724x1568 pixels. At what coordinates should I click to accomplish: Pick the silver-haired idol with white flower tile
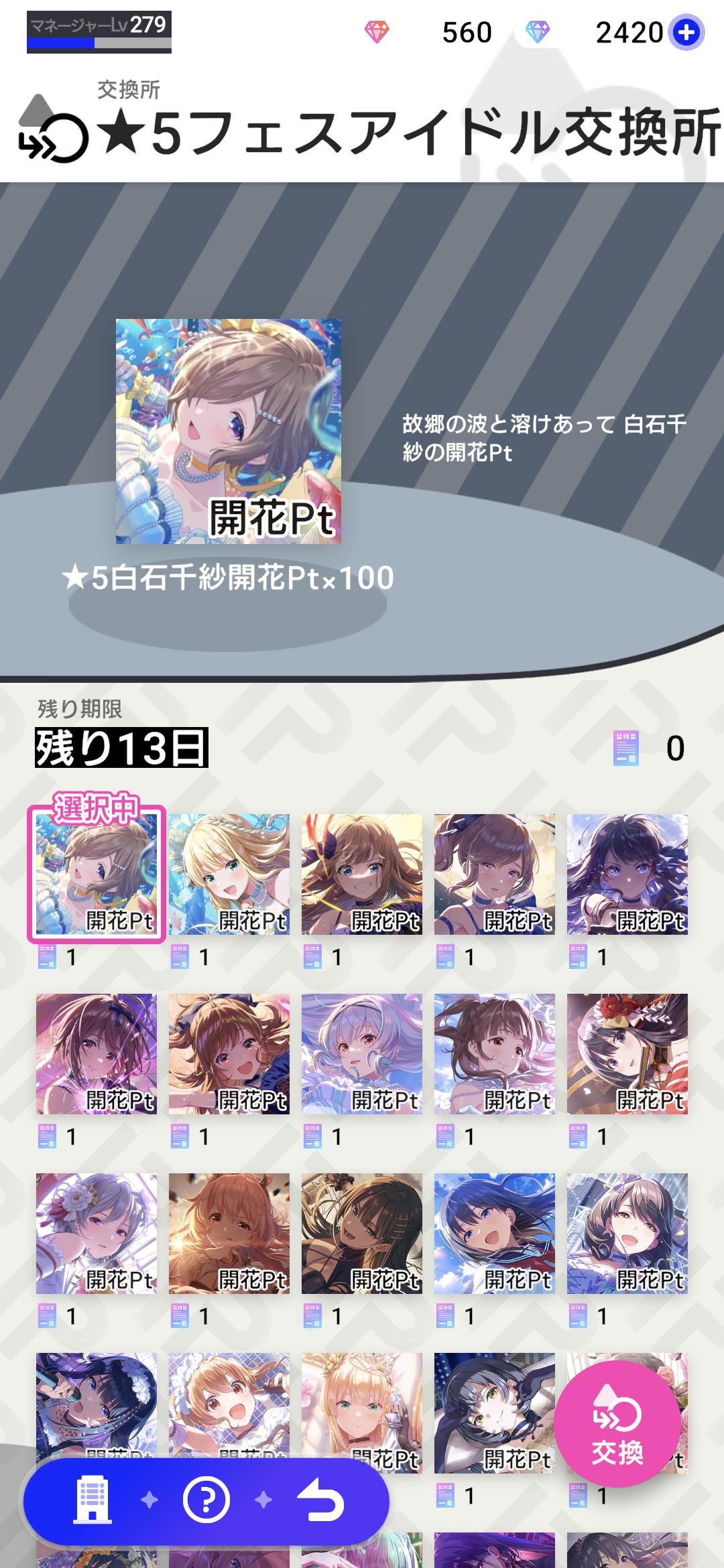(x=97, y=1233)
